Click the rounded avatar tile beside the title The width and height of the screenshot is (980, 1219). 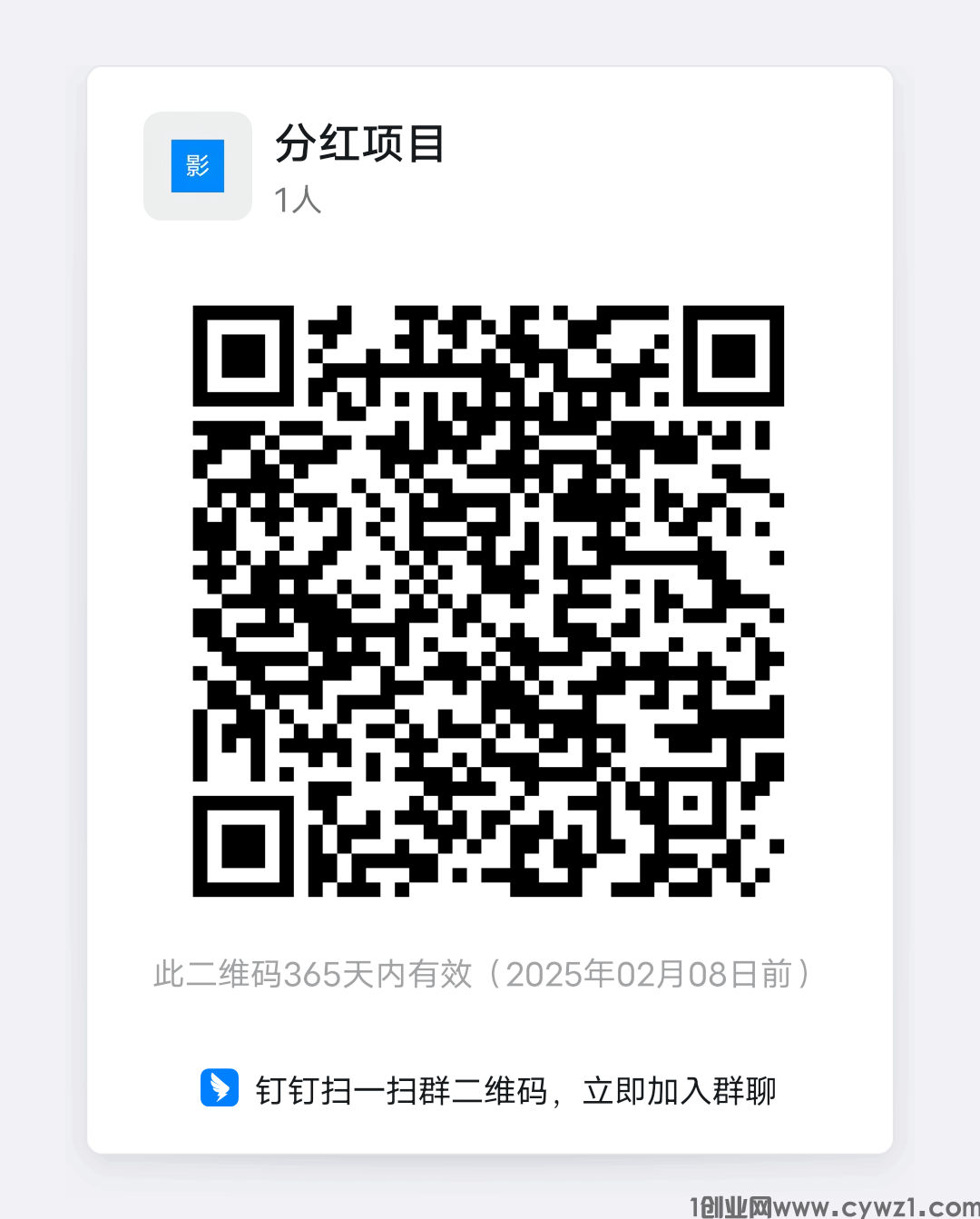pyautogui.click(x=197, y=166)
